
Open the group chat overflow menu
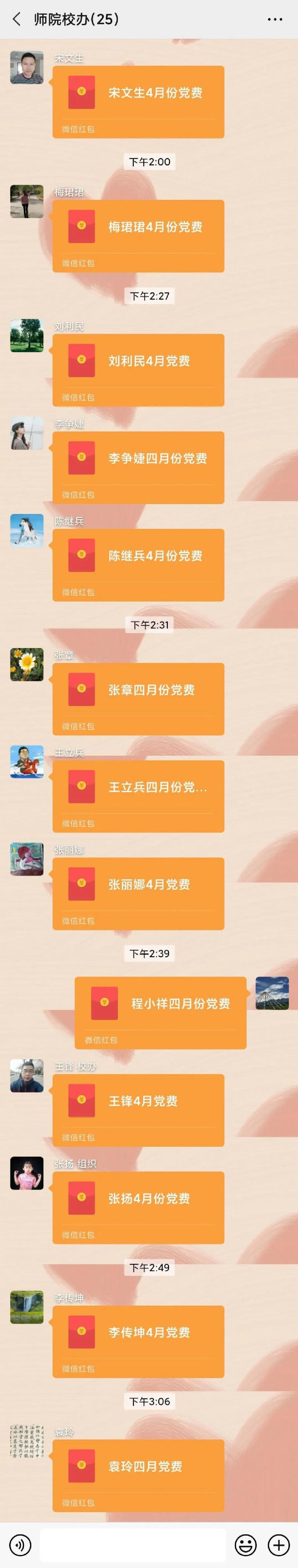coord(275,19)
